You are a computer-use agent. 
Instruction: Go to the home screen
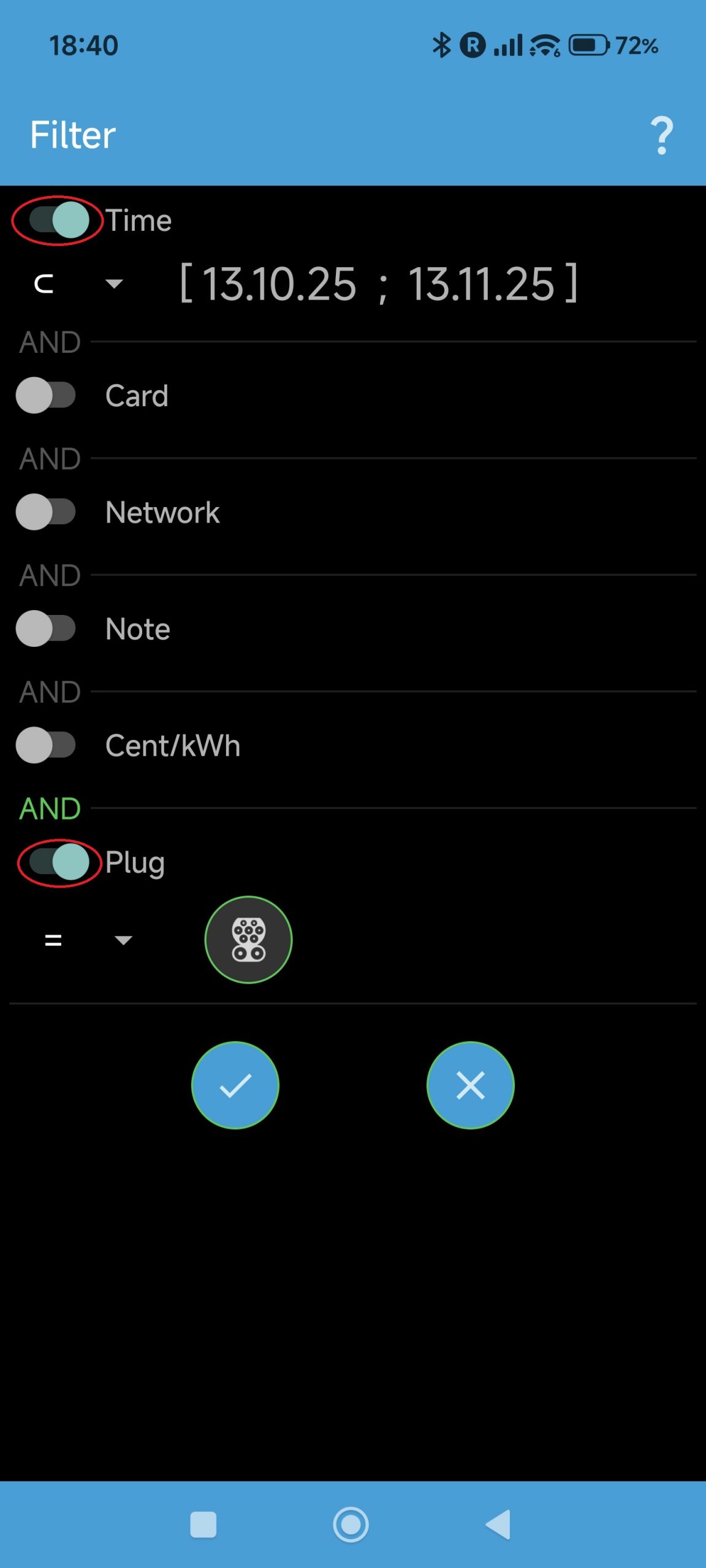pos(351,1525)
